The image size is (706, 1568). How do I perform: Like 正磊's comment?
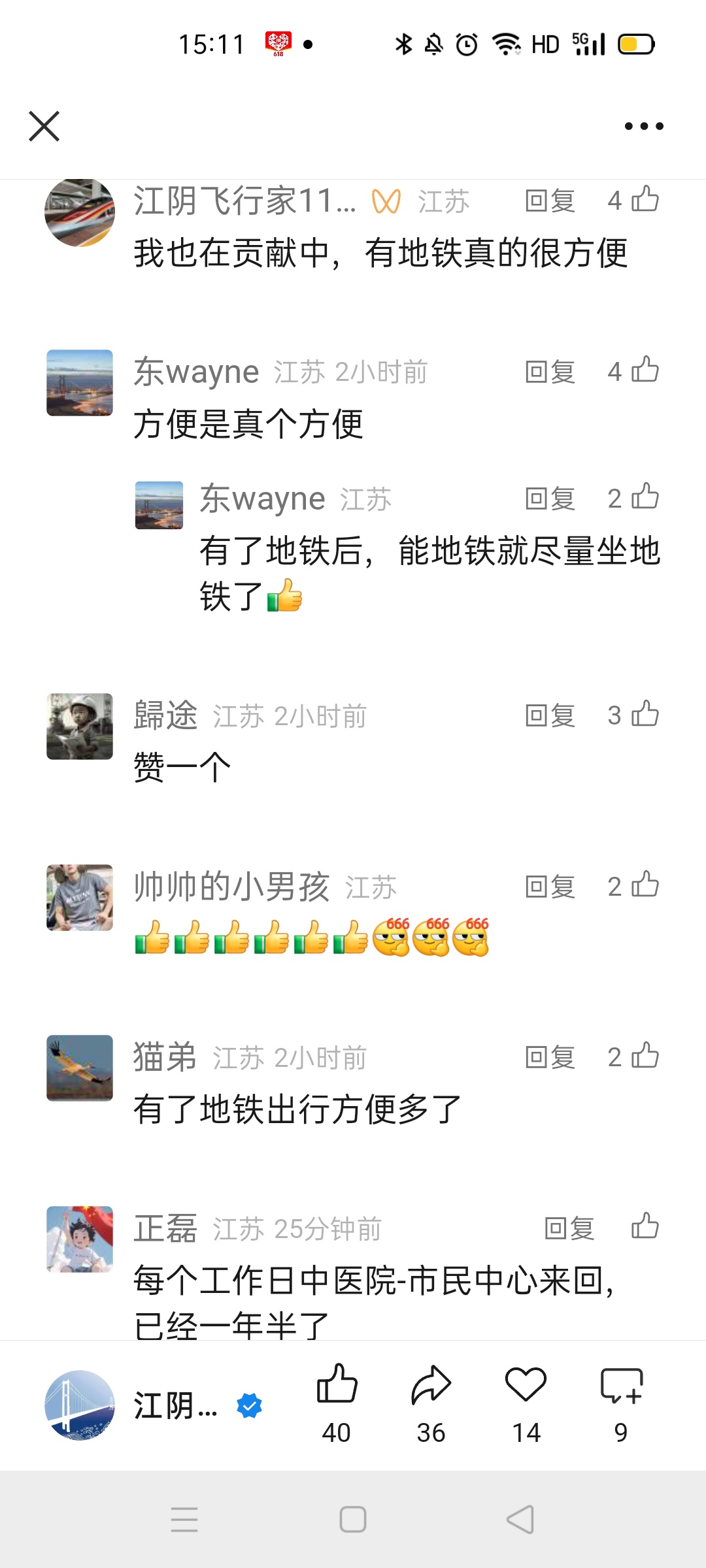[x=645, y=1227]
